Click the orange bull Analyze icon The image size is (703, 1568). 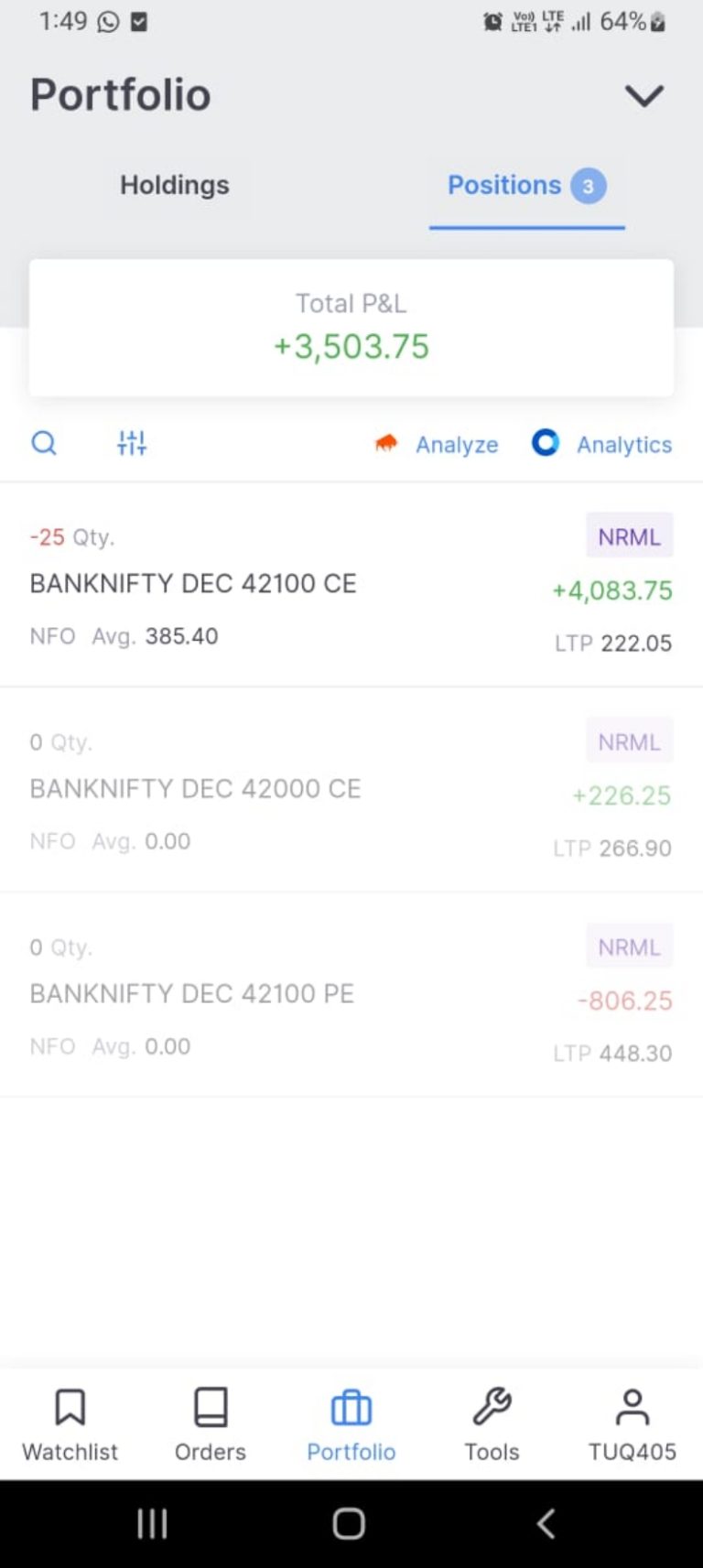pyautogui.click(x=388, y=443)
